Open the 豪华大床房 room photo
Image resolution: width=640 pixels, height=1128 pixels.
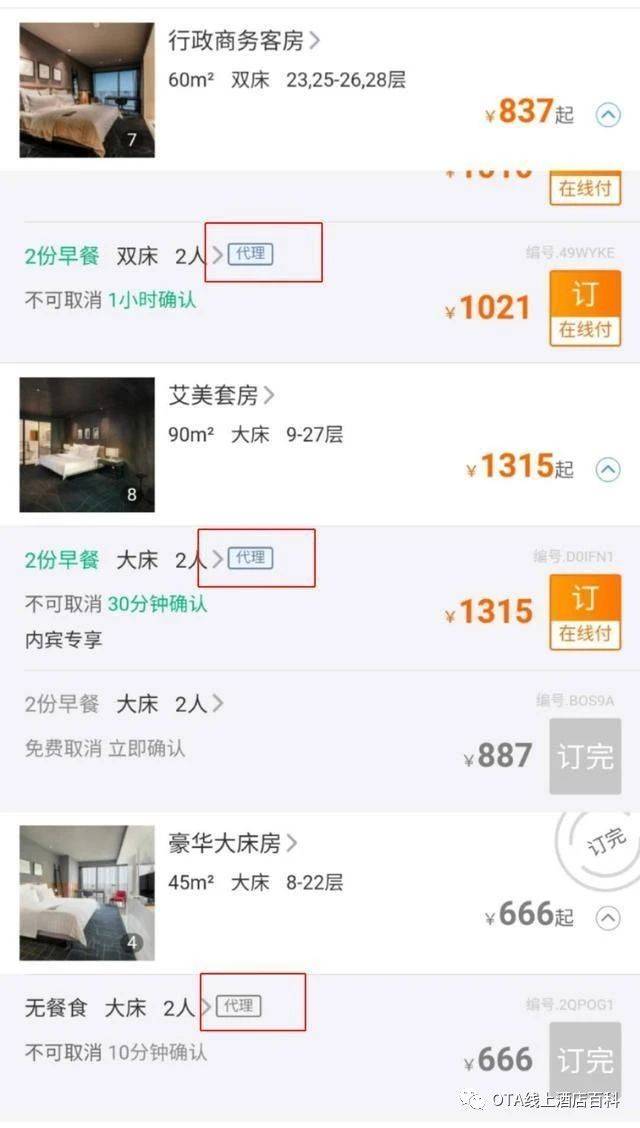[87, 893]
